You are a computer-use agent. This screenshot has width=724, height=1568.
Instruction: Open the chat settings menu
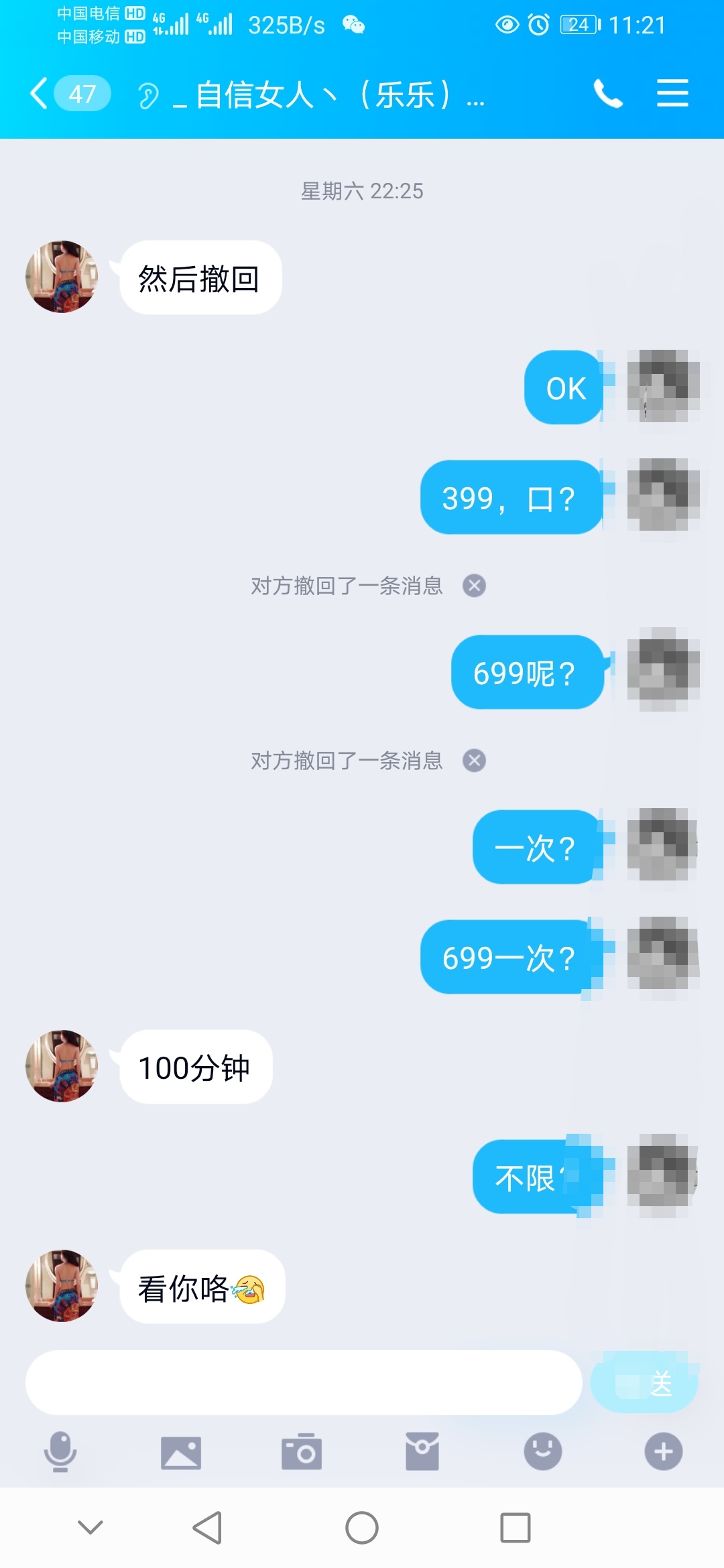(x=672, y=93)
